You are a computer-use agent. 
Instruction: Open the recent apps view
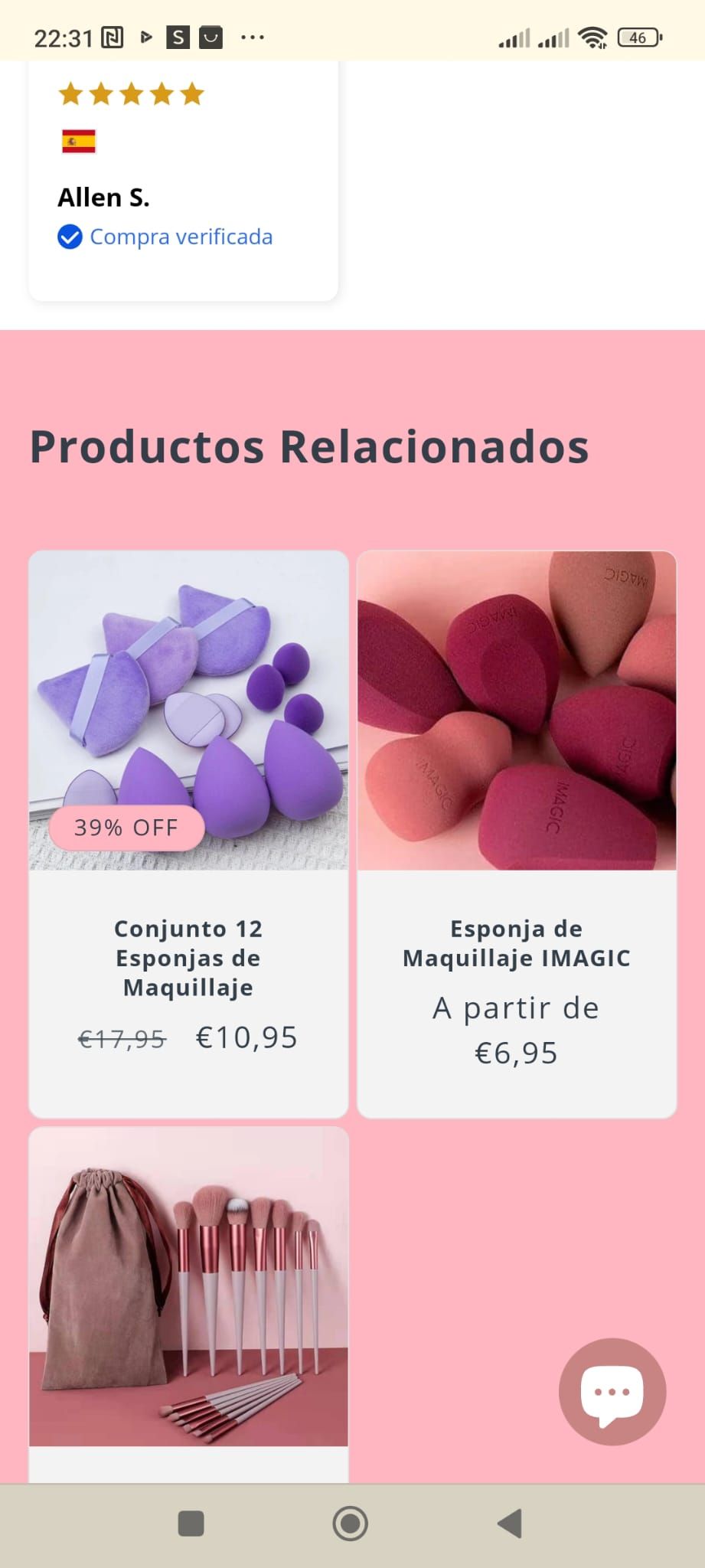191,1524
